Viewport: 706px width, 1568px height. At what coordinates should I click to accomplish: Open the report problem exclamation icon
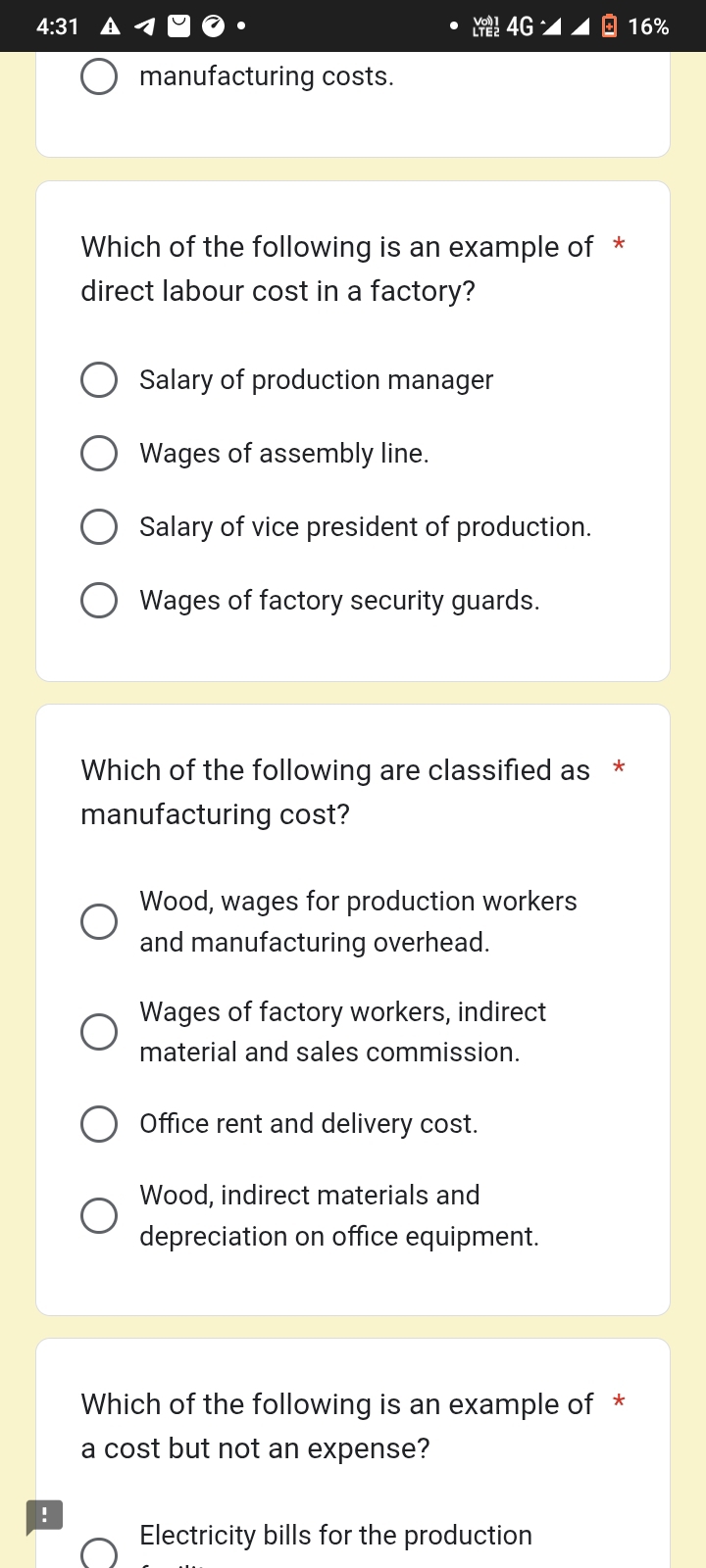point(44,1517)
